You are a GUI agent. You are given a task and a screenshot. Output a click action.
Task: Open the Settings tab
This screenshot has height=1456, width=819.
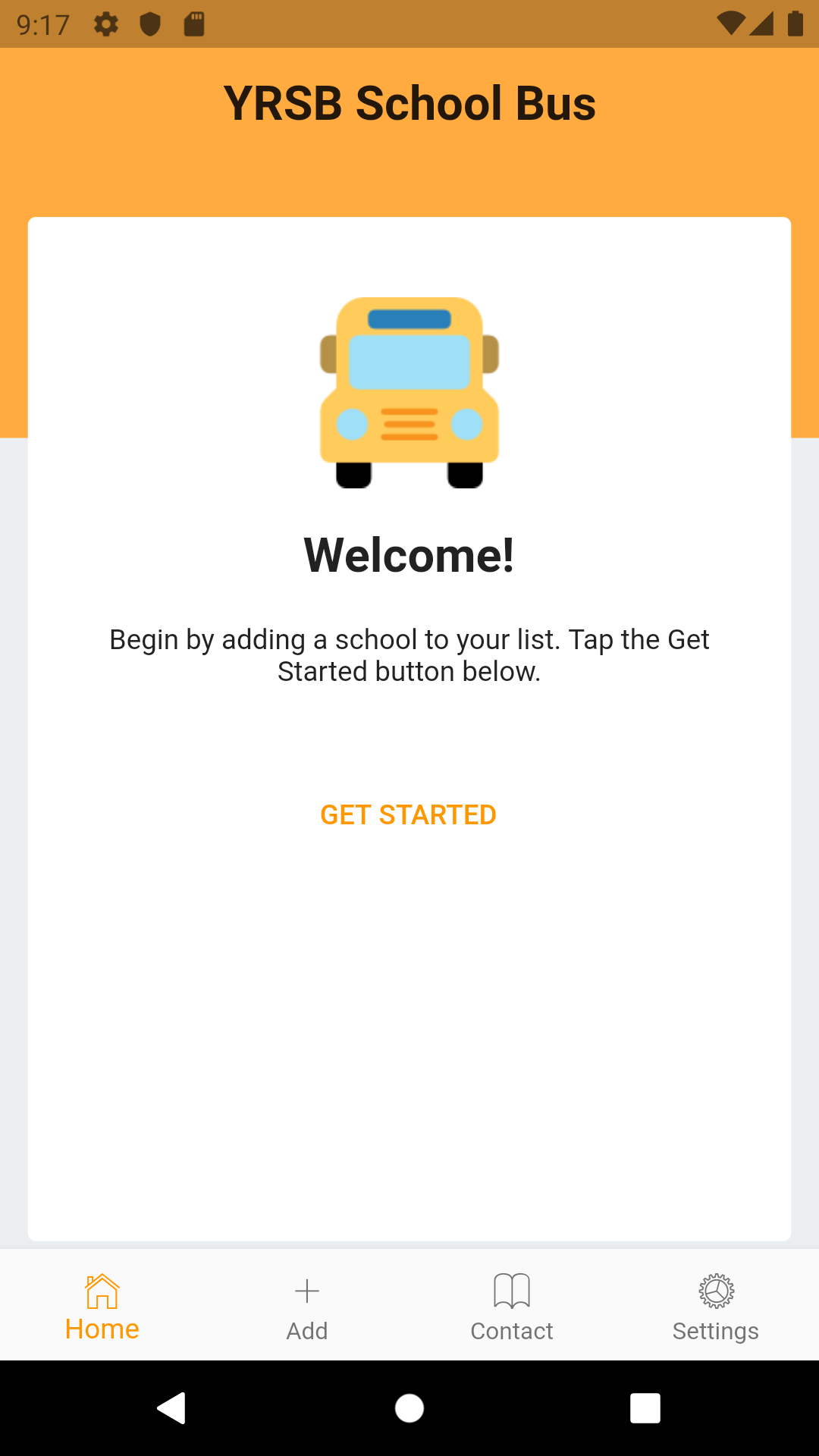[x=716, y=1306]
